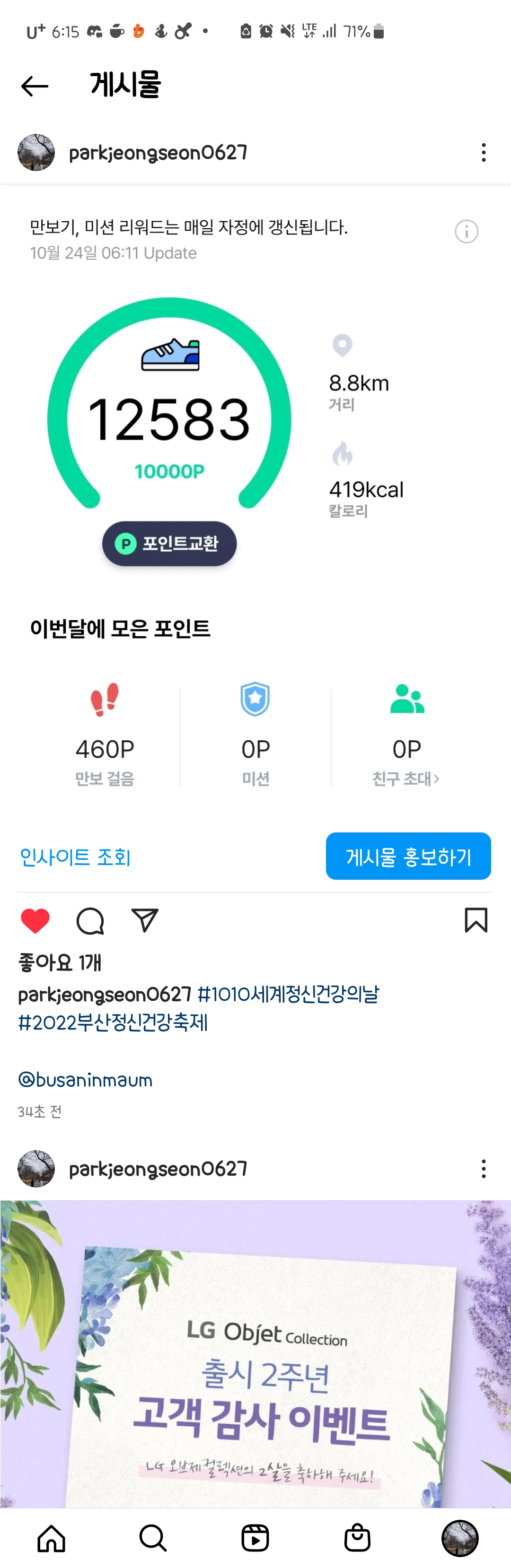The width and height of the screenshot is (511, 1568).
Task: Share the post via the paper plane icon
Action: pos(145,920)
